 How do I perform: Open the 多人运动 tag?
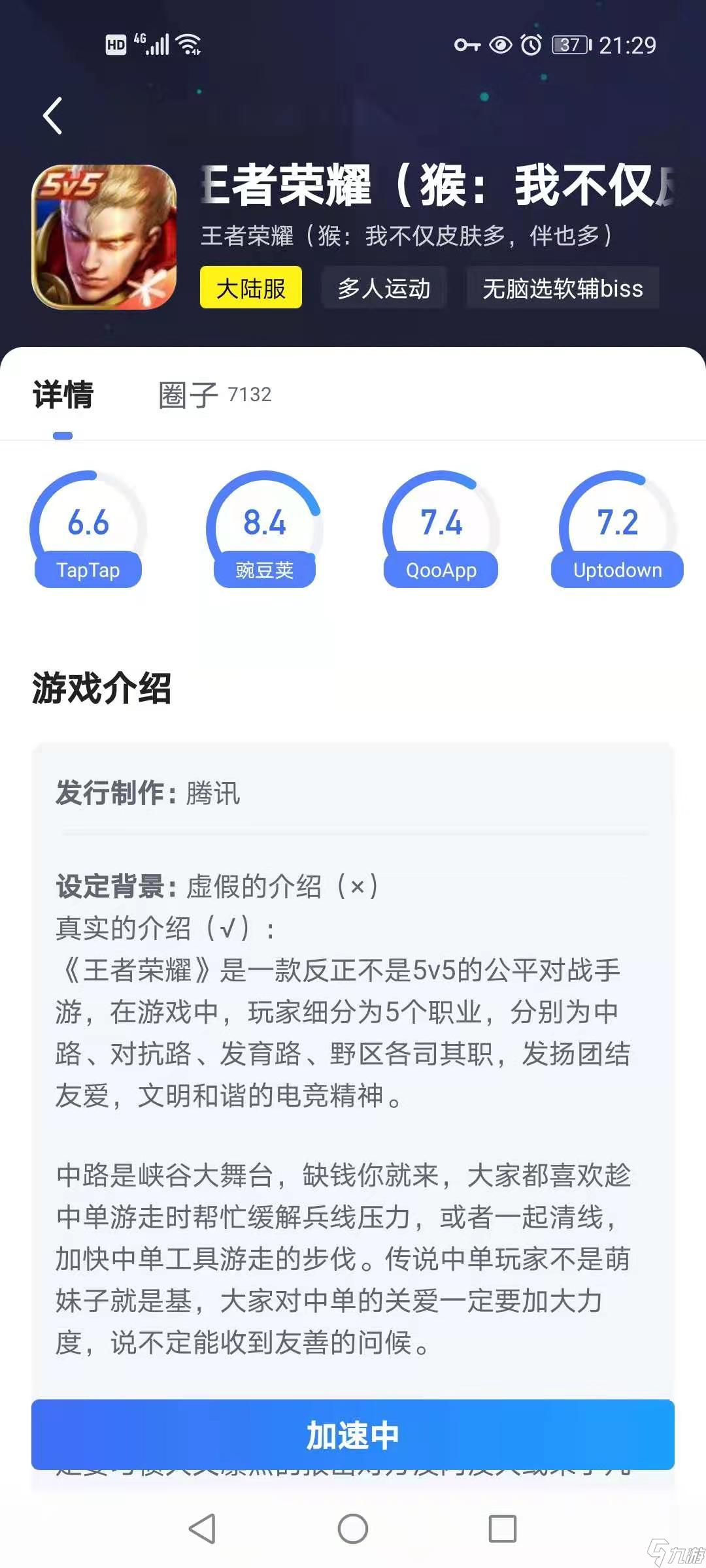coord(384,287)
